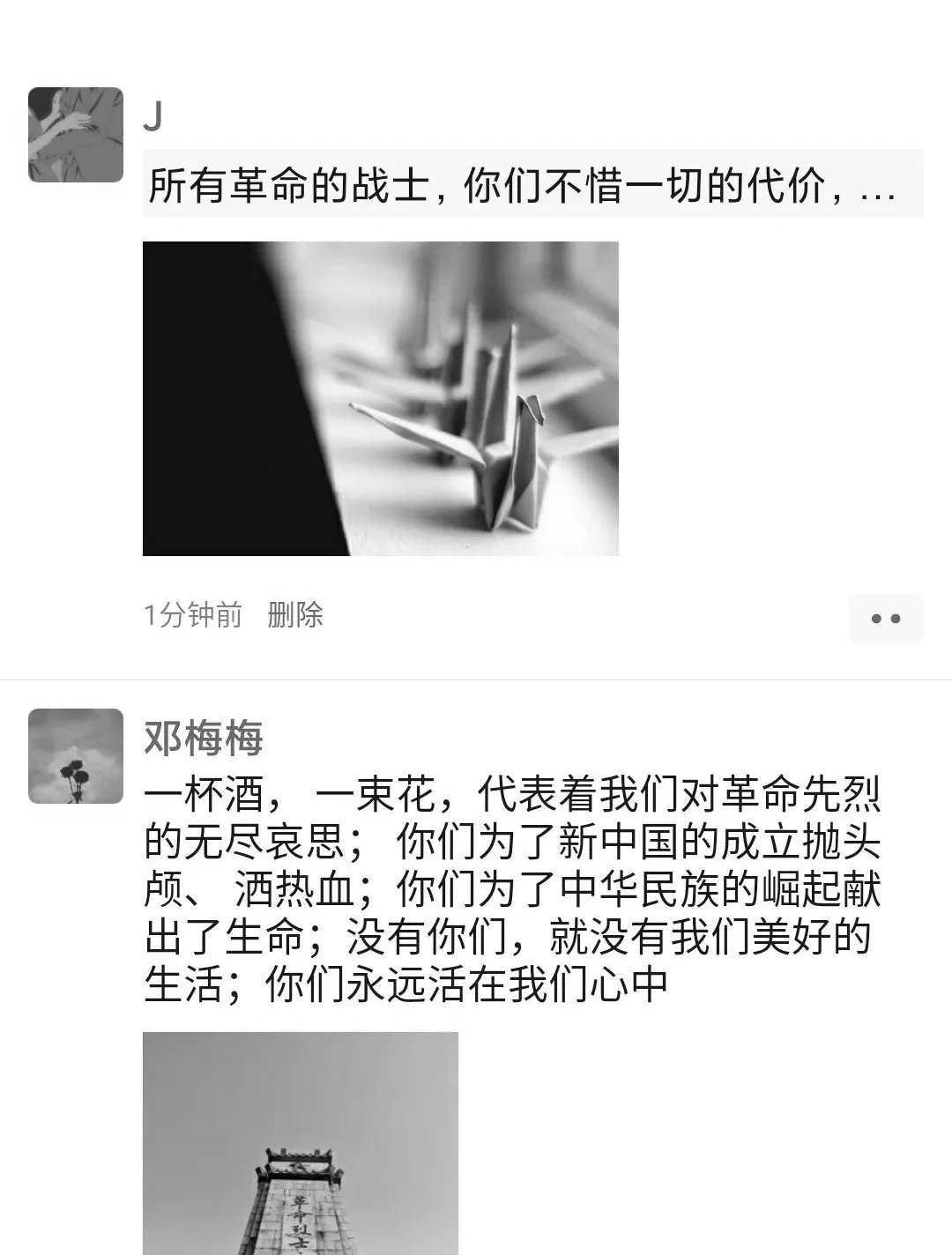
Task: Open 邓梅梅's name link
Action: pyautogui.click(x=204, y=737)
